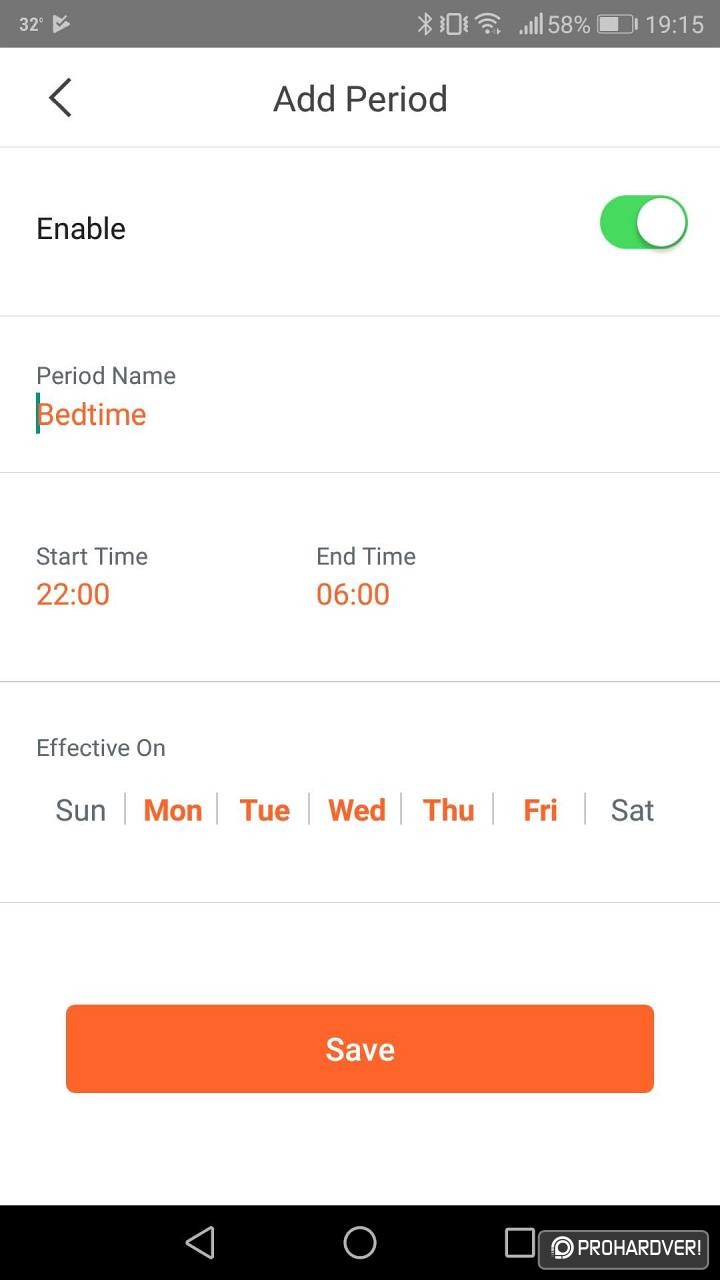
Task: Change the Start Time 22:00
Action: pos(73,594)
